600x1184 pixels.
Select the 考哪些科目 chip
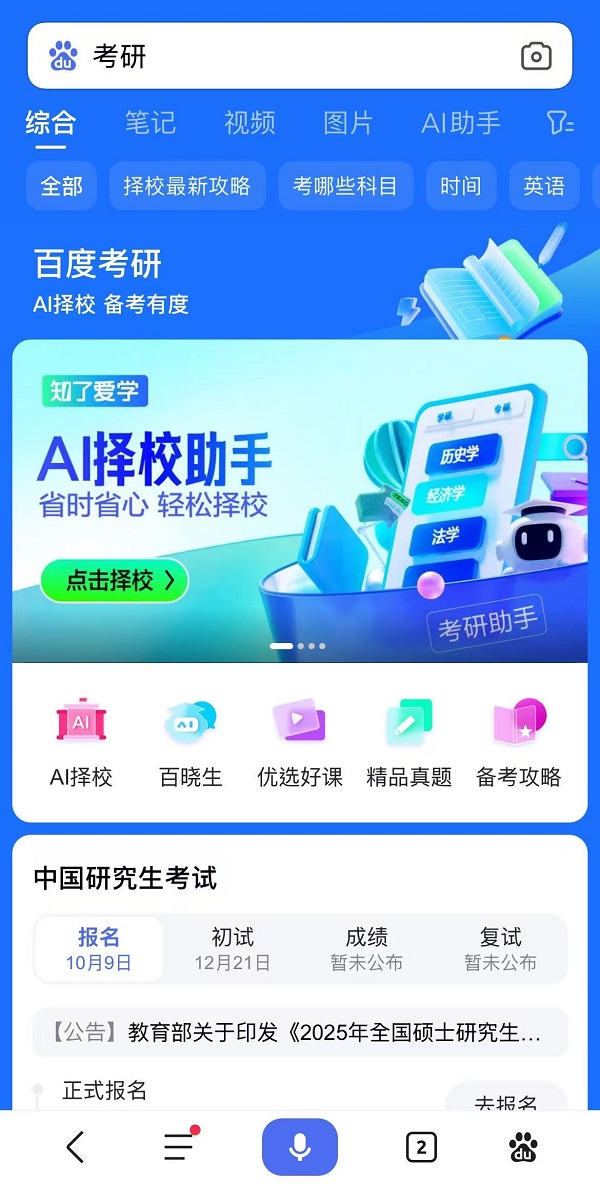point(345,186)
